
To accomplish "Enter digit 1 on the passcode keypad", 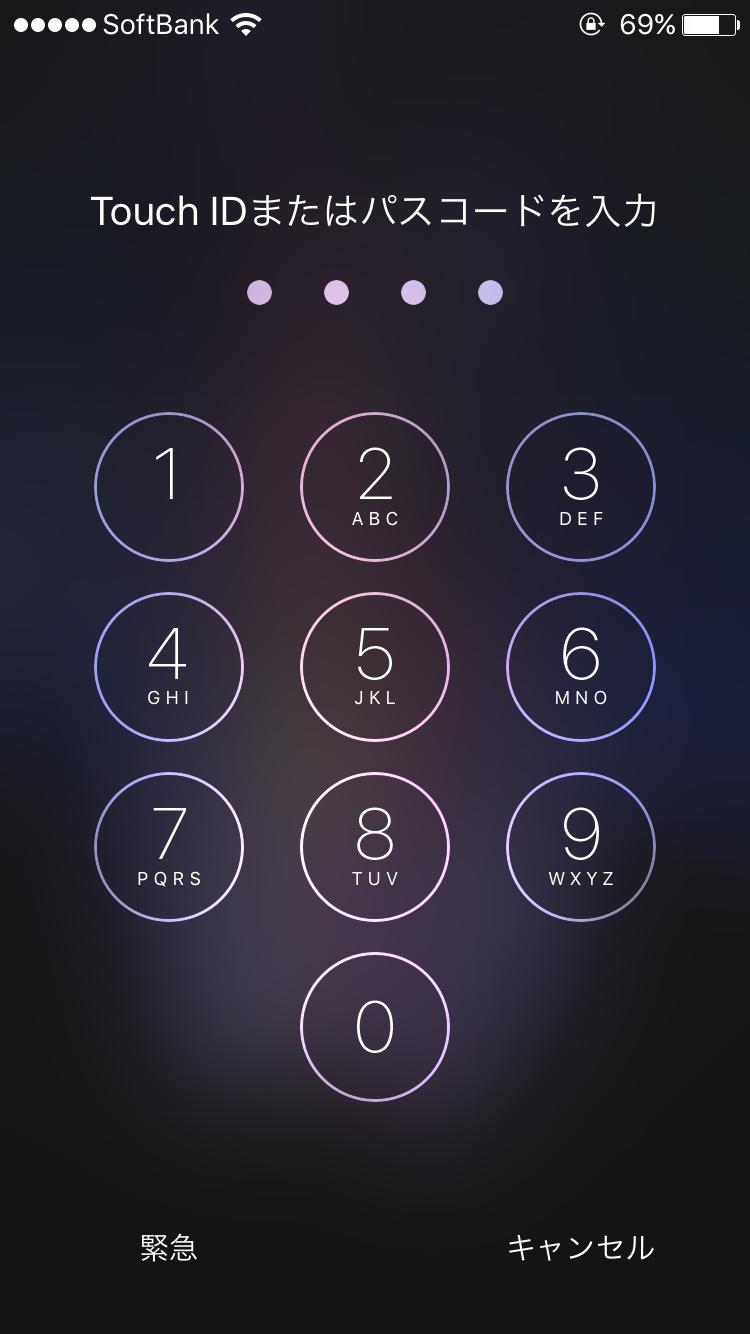I will (169, 487).
